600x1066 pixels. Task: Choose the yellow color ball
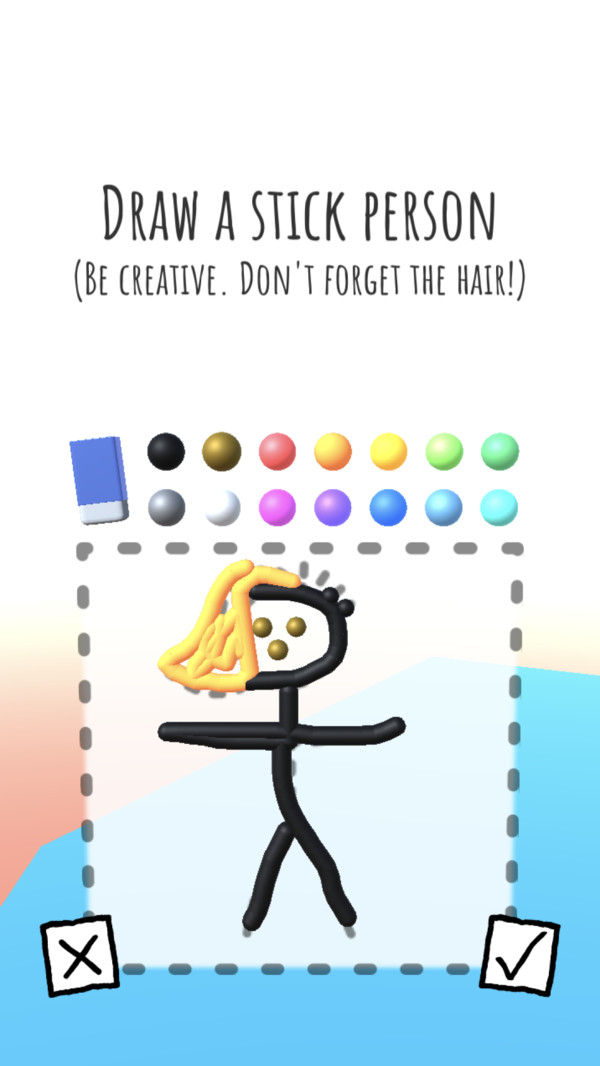(x=389, y=451)
